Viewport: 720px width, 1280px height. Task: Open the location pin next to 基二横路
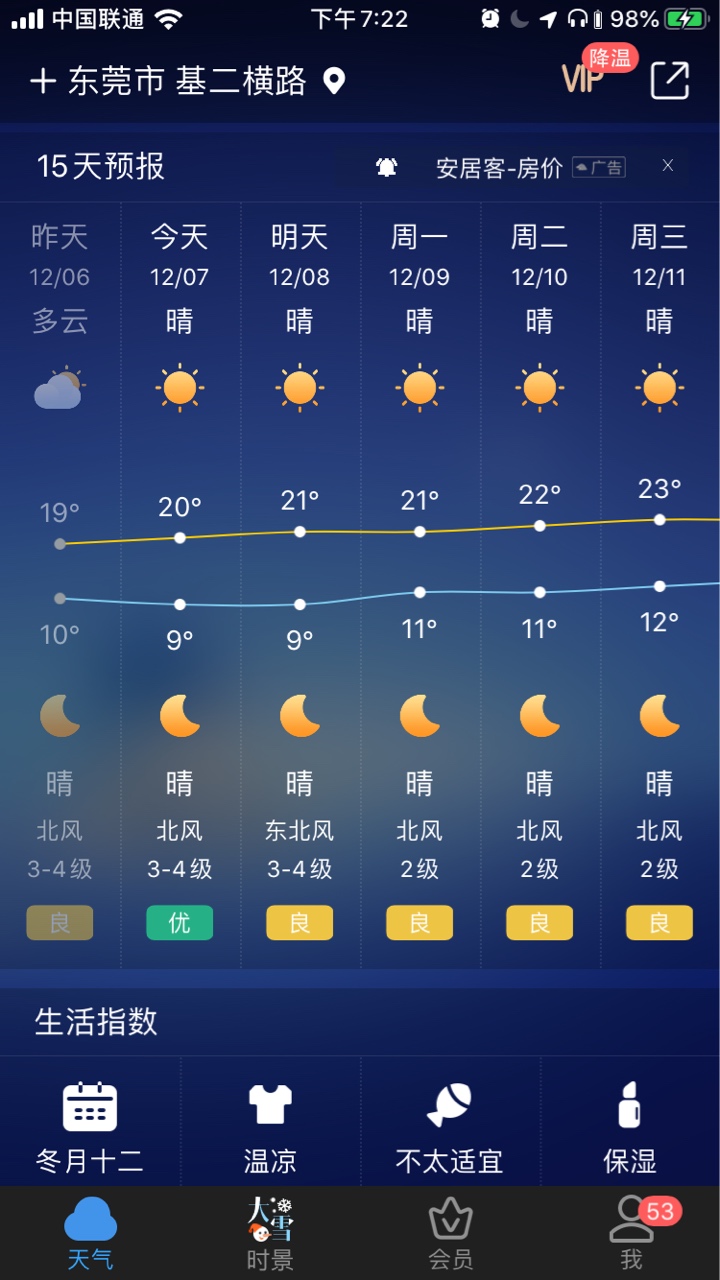coord(334,81)
